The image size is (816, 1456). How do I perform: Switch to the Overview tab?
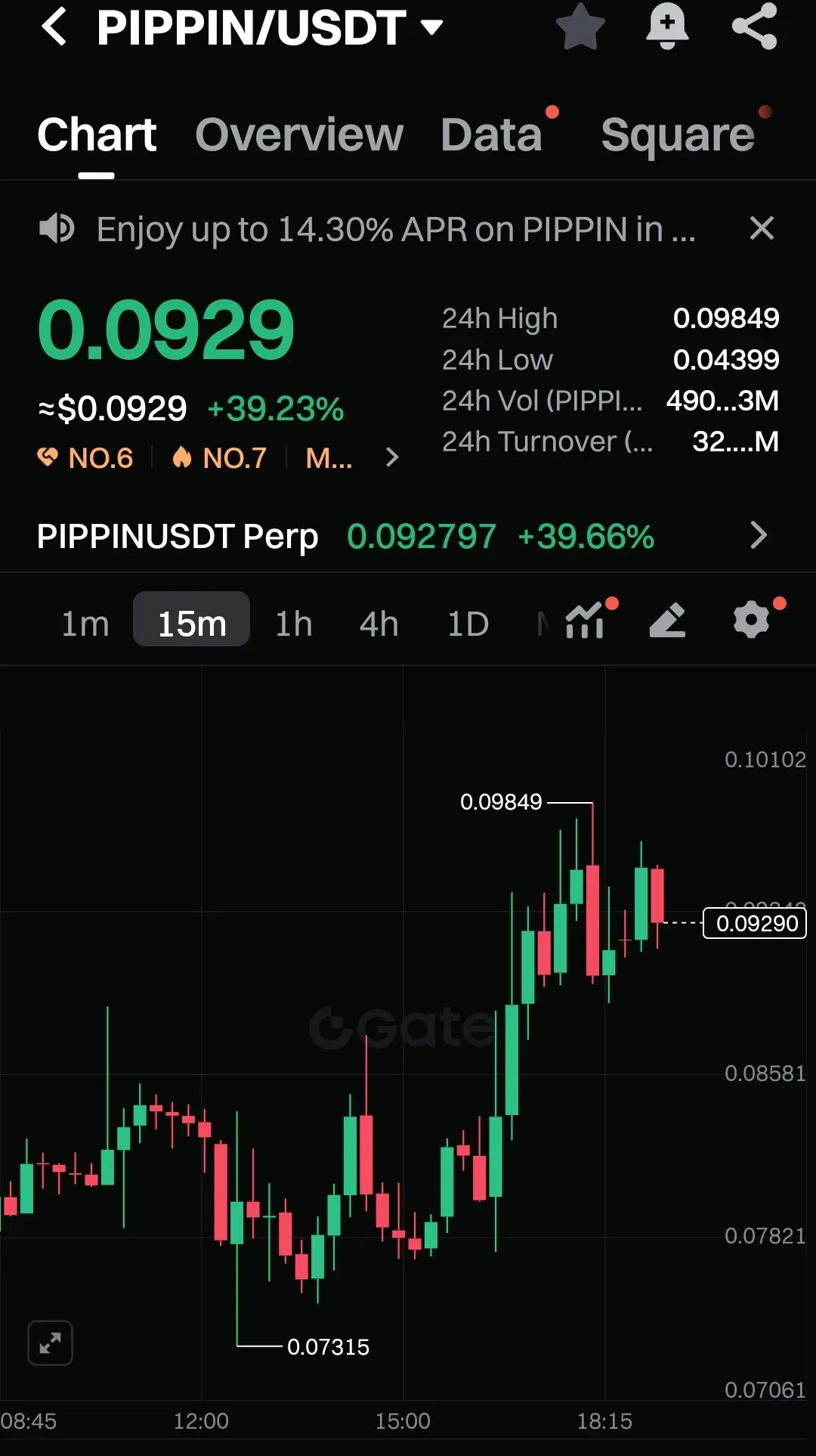(299, 135)
